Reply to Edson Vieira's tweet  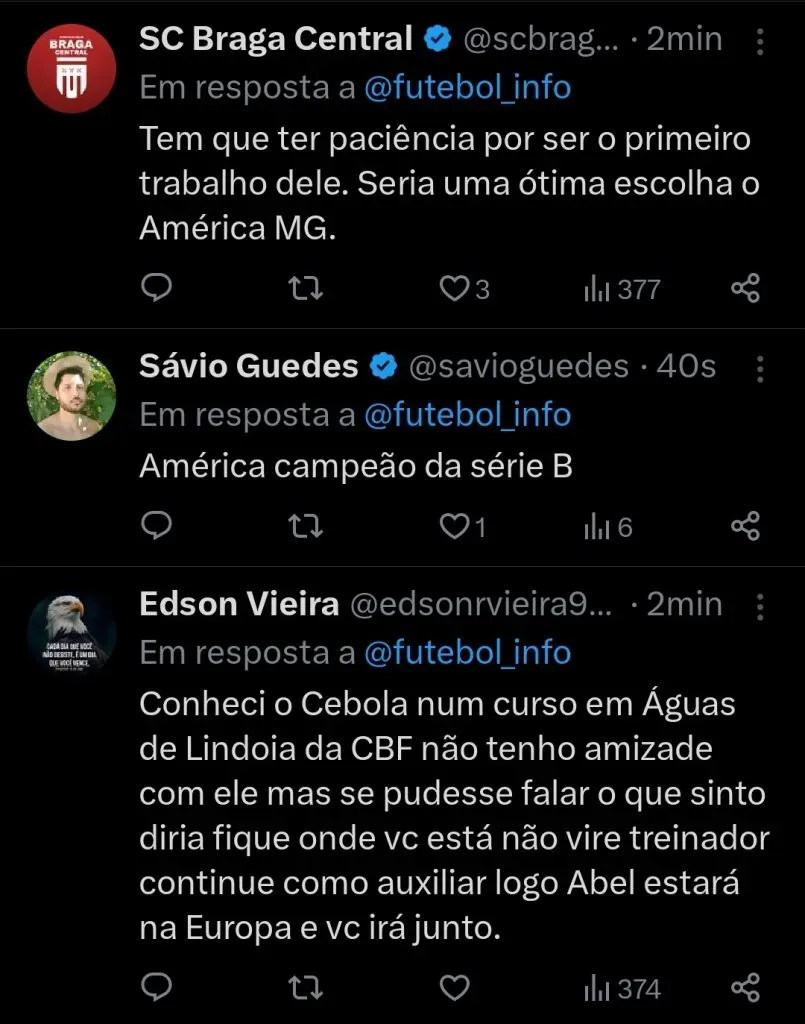click(156, 988)
